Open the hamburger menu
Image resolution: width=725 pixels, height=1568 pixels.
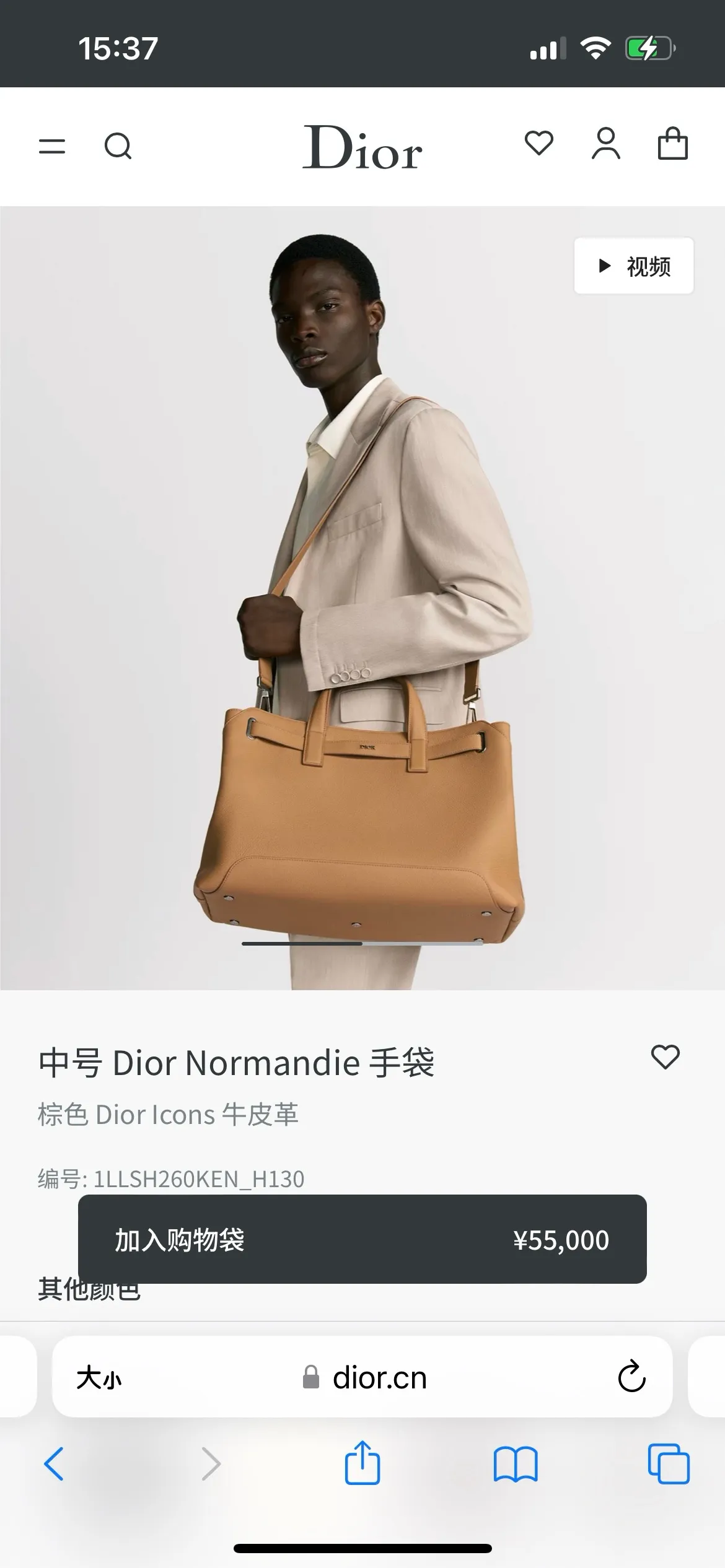click(52, 146)
